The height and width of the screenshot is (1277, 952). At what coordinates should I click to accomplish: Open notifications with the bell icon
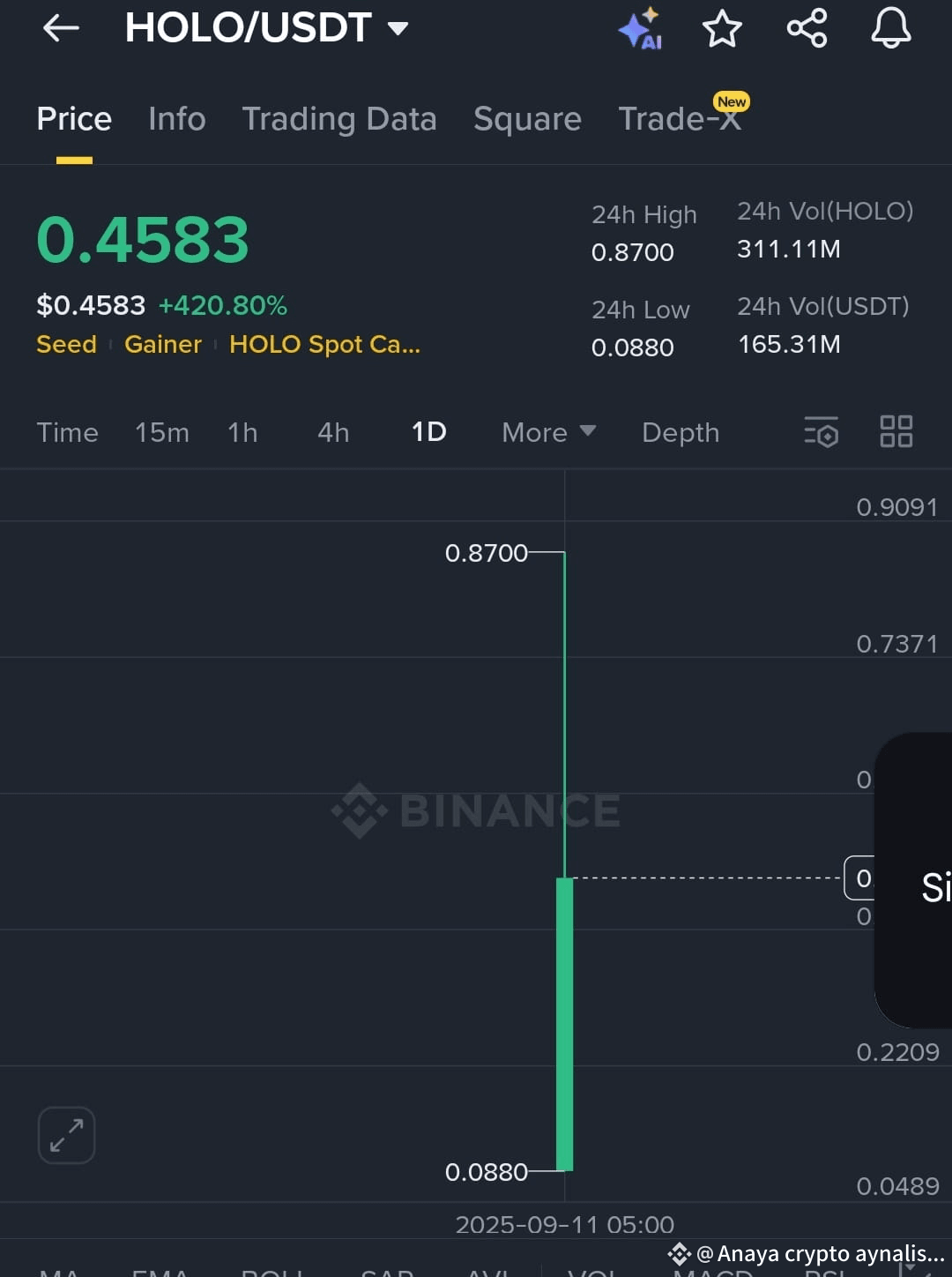click(x=889, y=28)
